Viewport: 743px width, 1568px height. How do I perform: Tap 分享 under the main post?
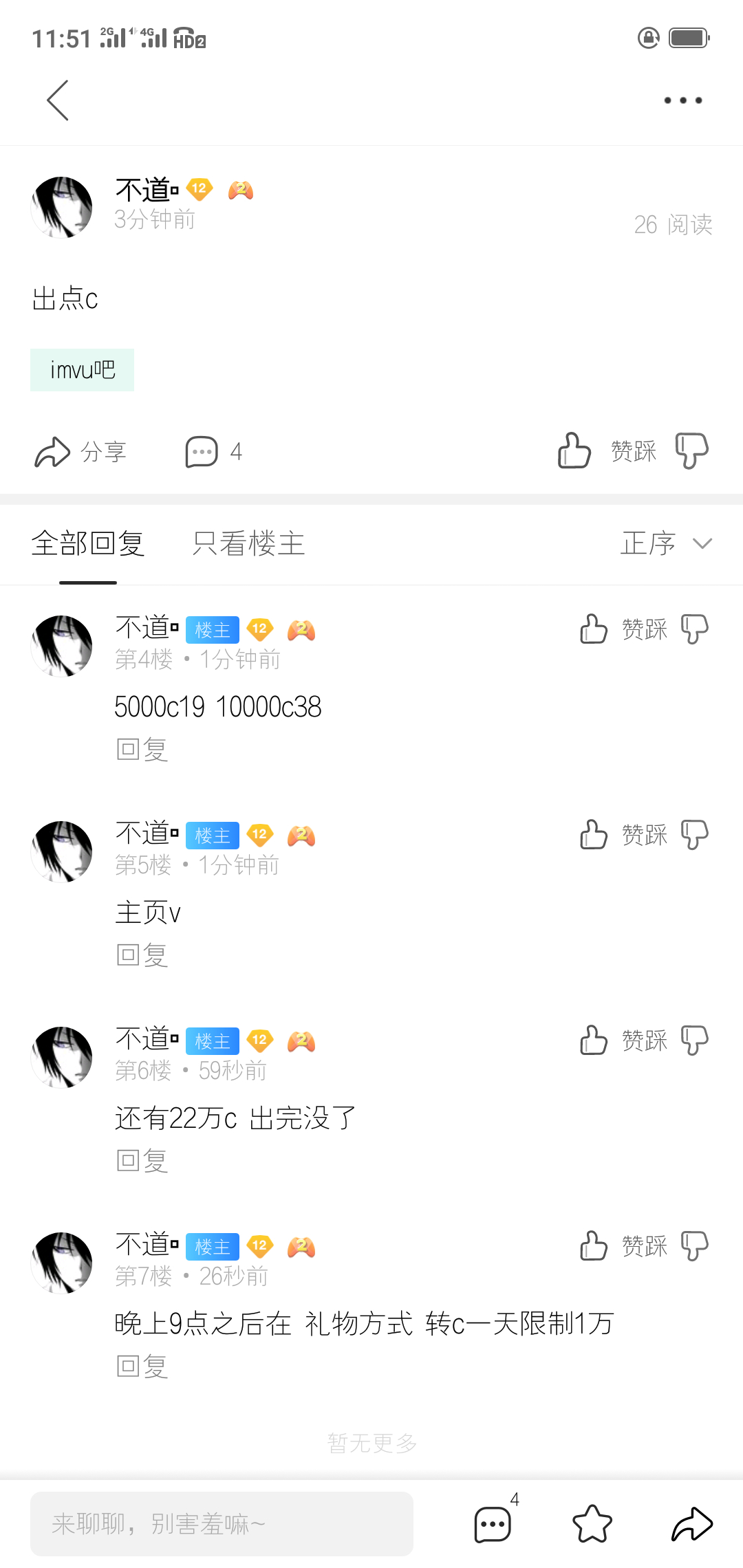click(80, 452)
